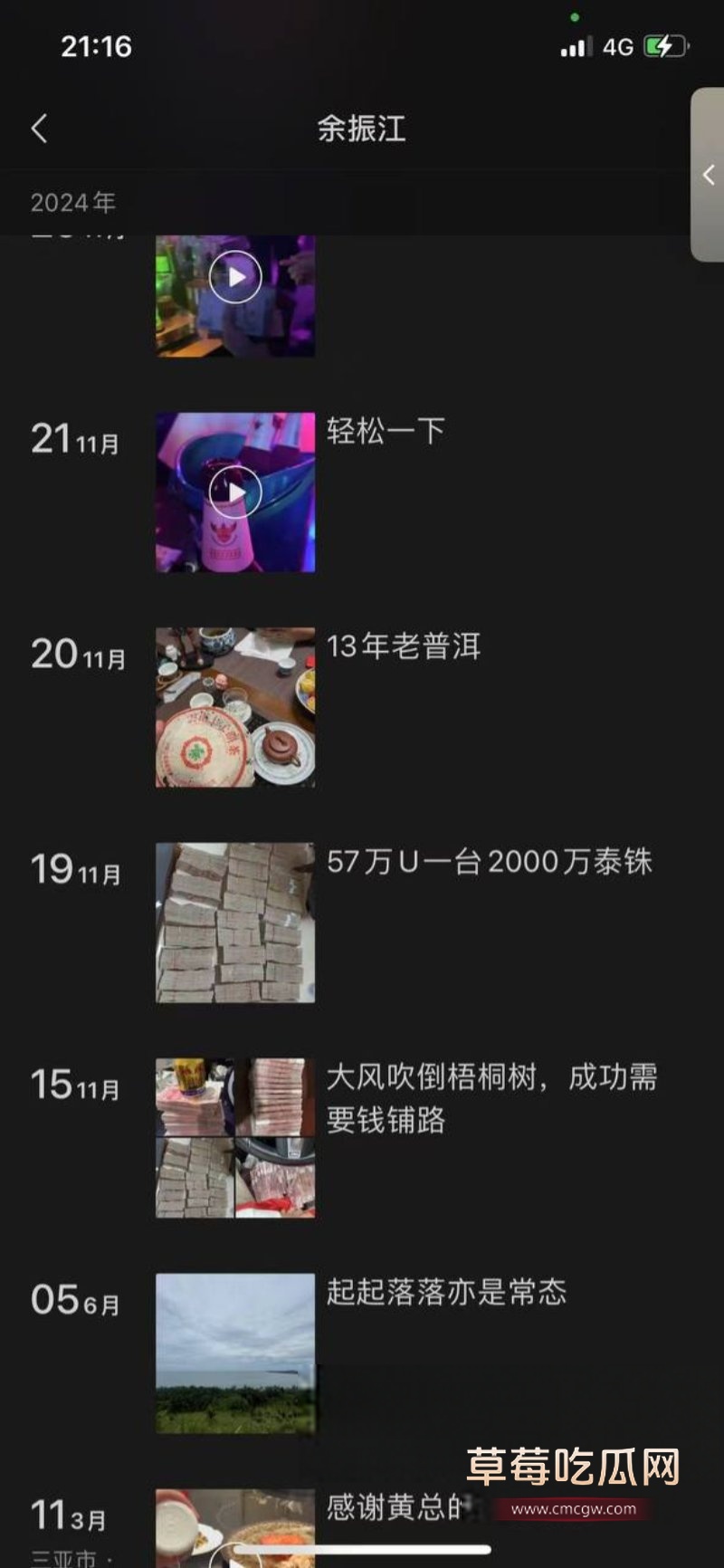
Task: Open the 起起落落亦是常态 seaside photo post
Action: 235,1353
